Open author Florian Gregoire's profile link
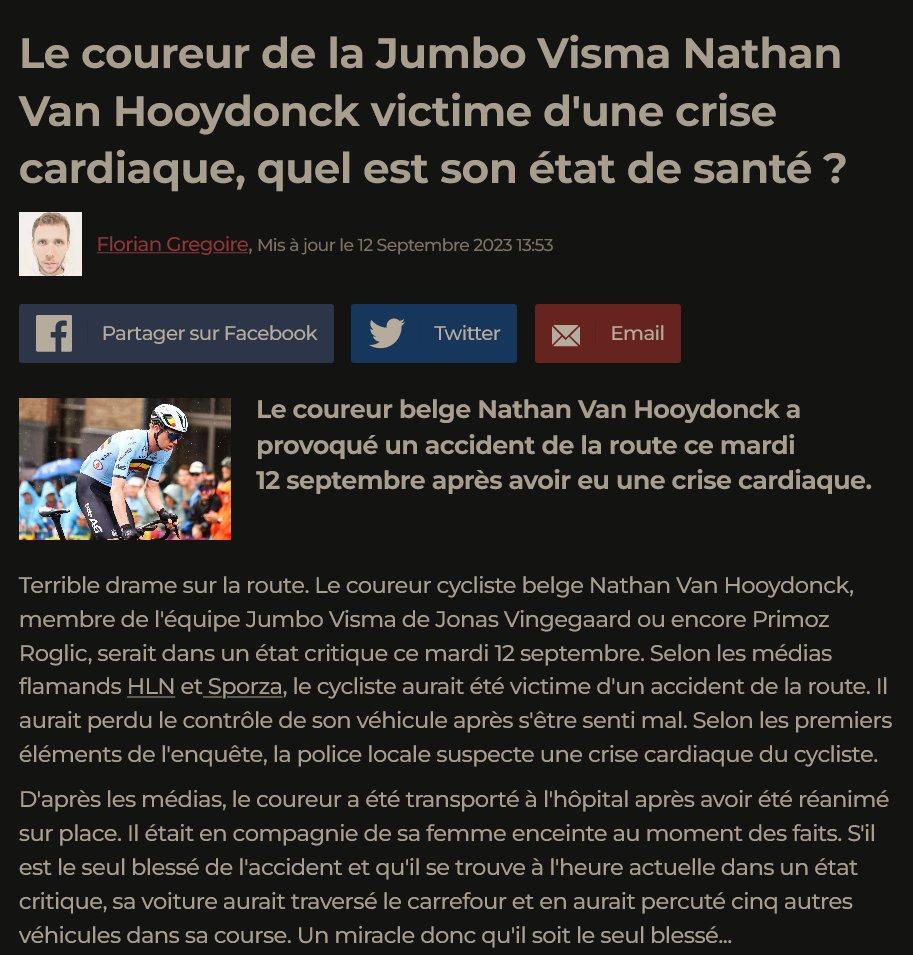Image resolution: width=913 pixels, height=955 pixels. 172,244
